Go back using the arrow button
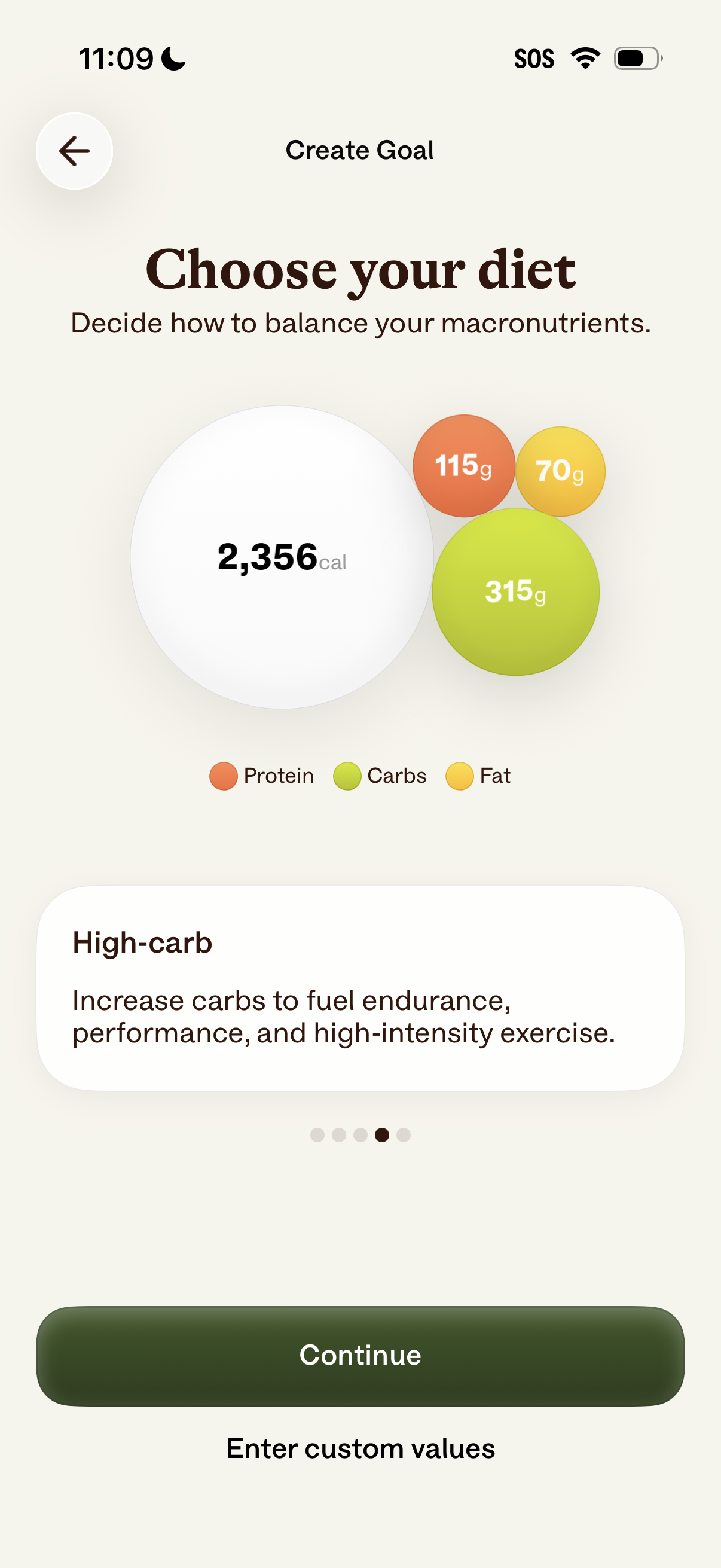 74,151
